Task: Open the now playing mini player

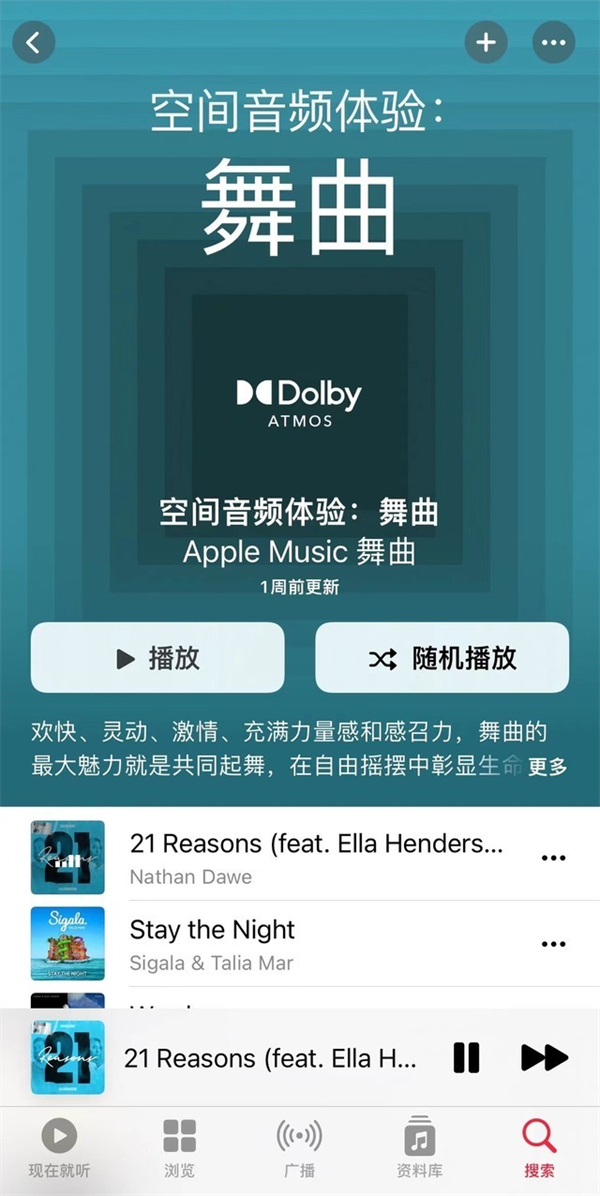Action: [268, 1057]
